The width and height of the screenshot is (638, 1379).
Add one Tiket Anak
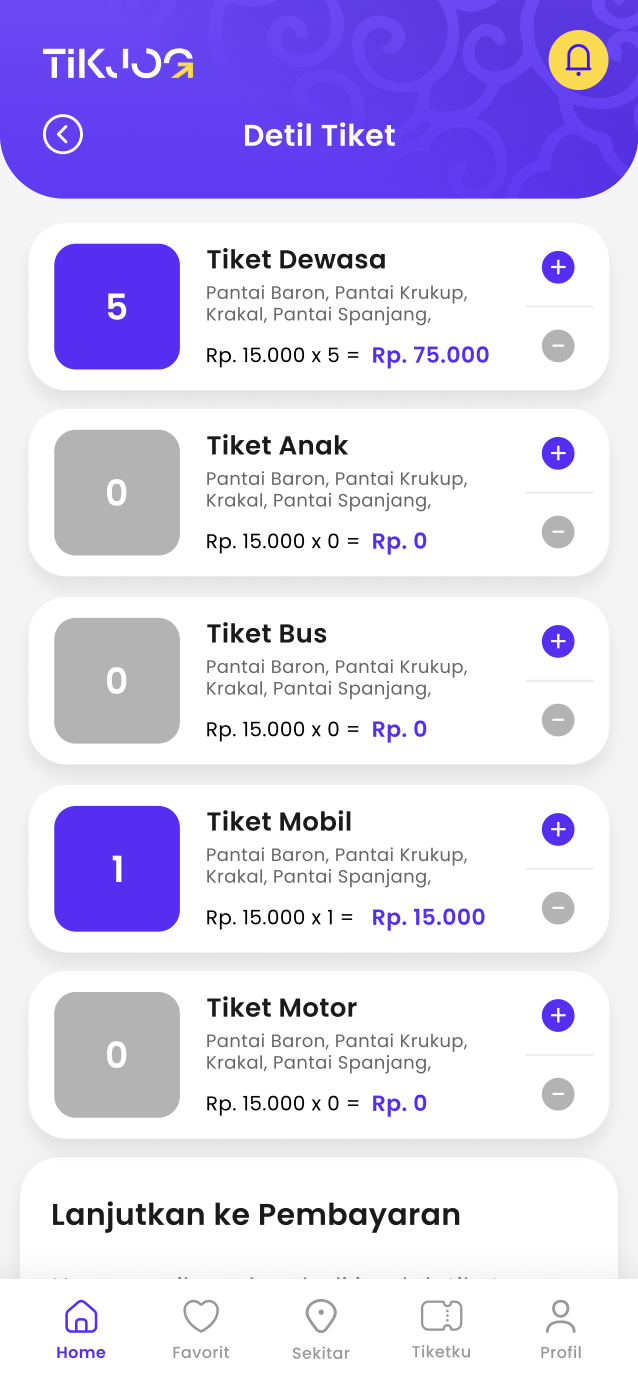558,453
